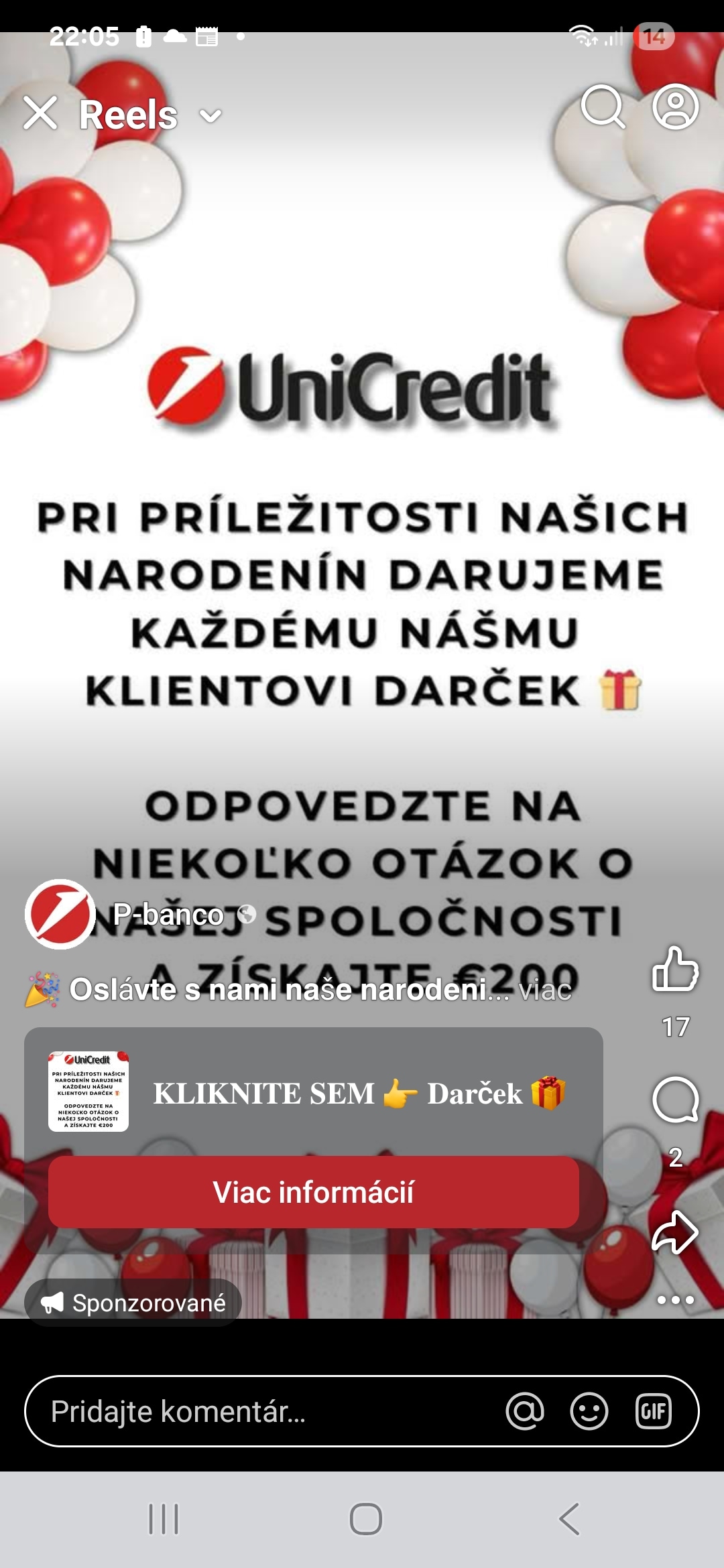
Task: Add a GIF to the comment
Action: [654, 1411]
